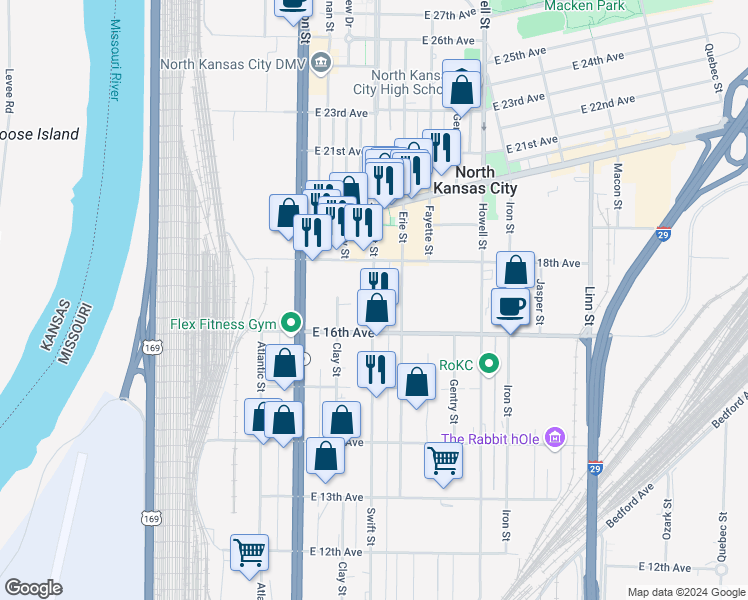The image size is (748, 600).
Task: Select the RoKC place pin
Action: pos(488,365)
